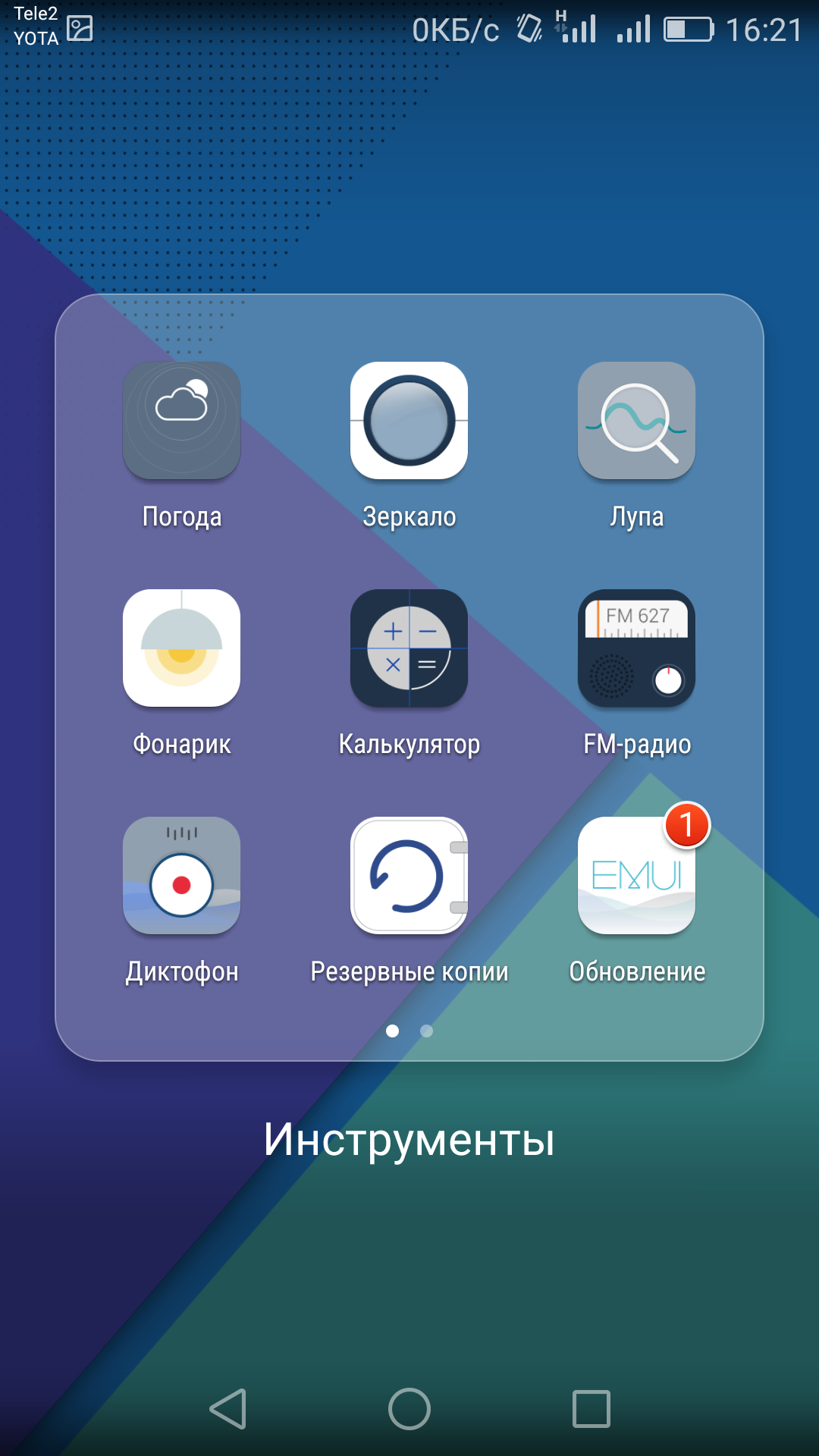819x1456 pixels.
Task: Rename the folder title Инструменты
Action: [x=409, y=1139]
